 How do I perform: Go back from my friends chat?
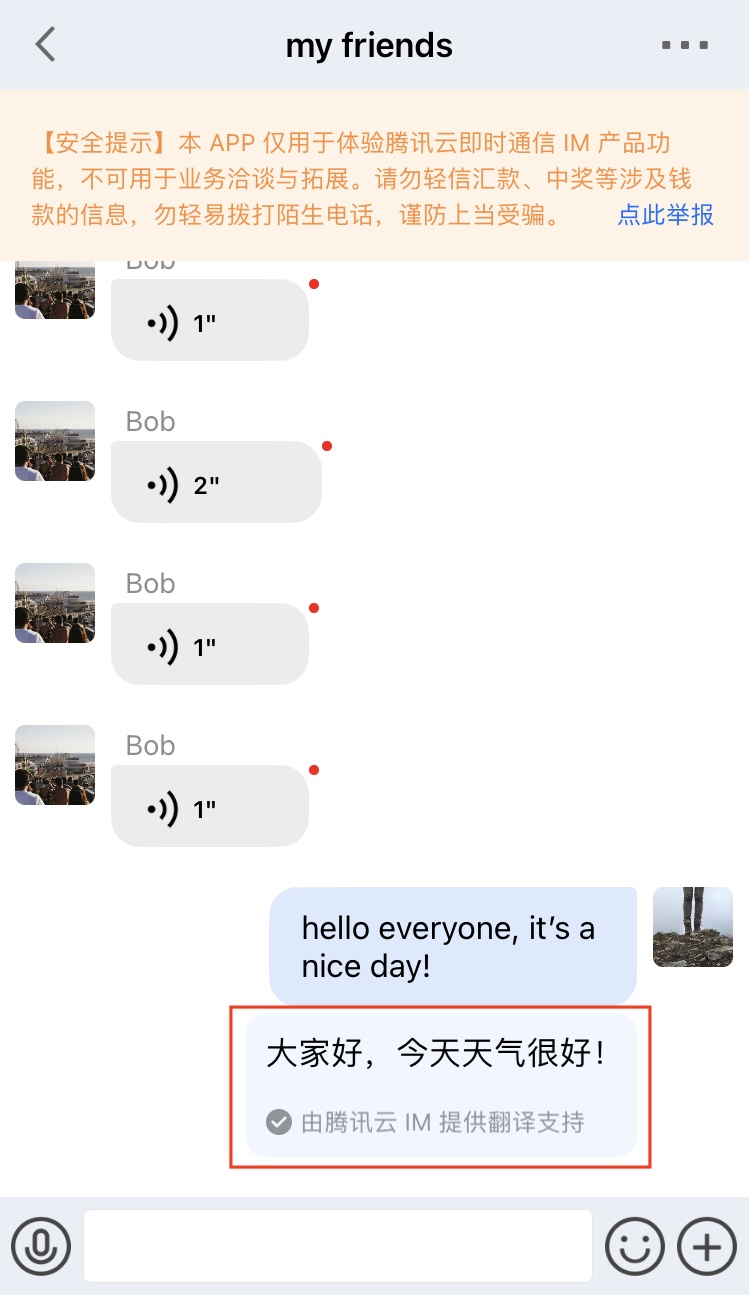click(45, 45)
